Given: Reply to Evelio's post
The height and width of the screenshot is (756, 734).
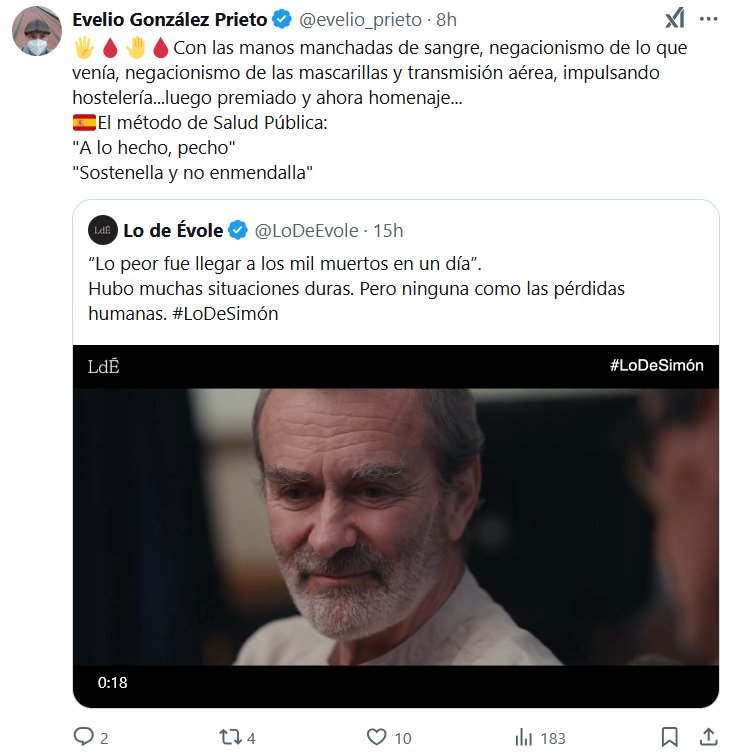Looking at the screenshot, I should [x=84, y=738].
